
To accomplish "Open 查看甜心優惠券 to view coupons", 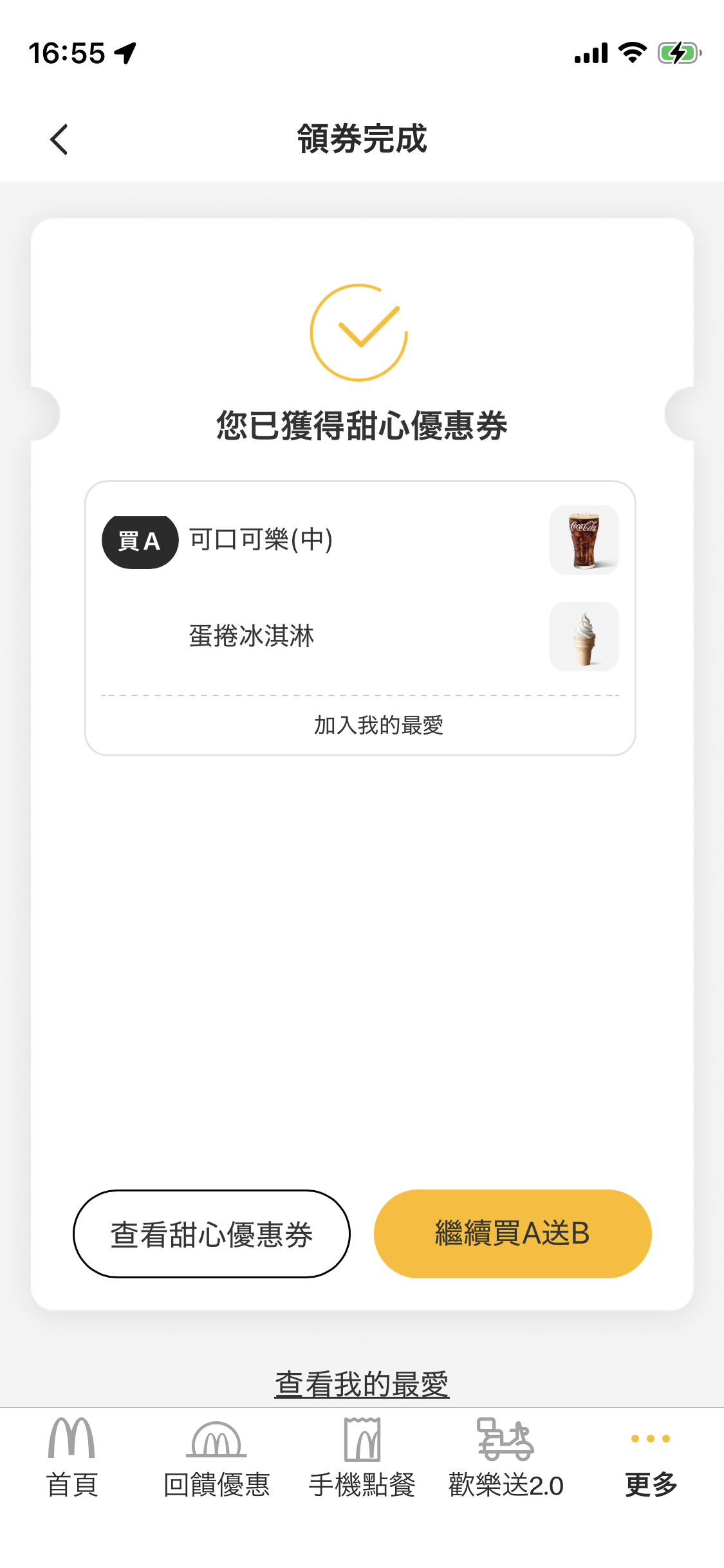I will pyautogui.click(x=212, y=1234).
